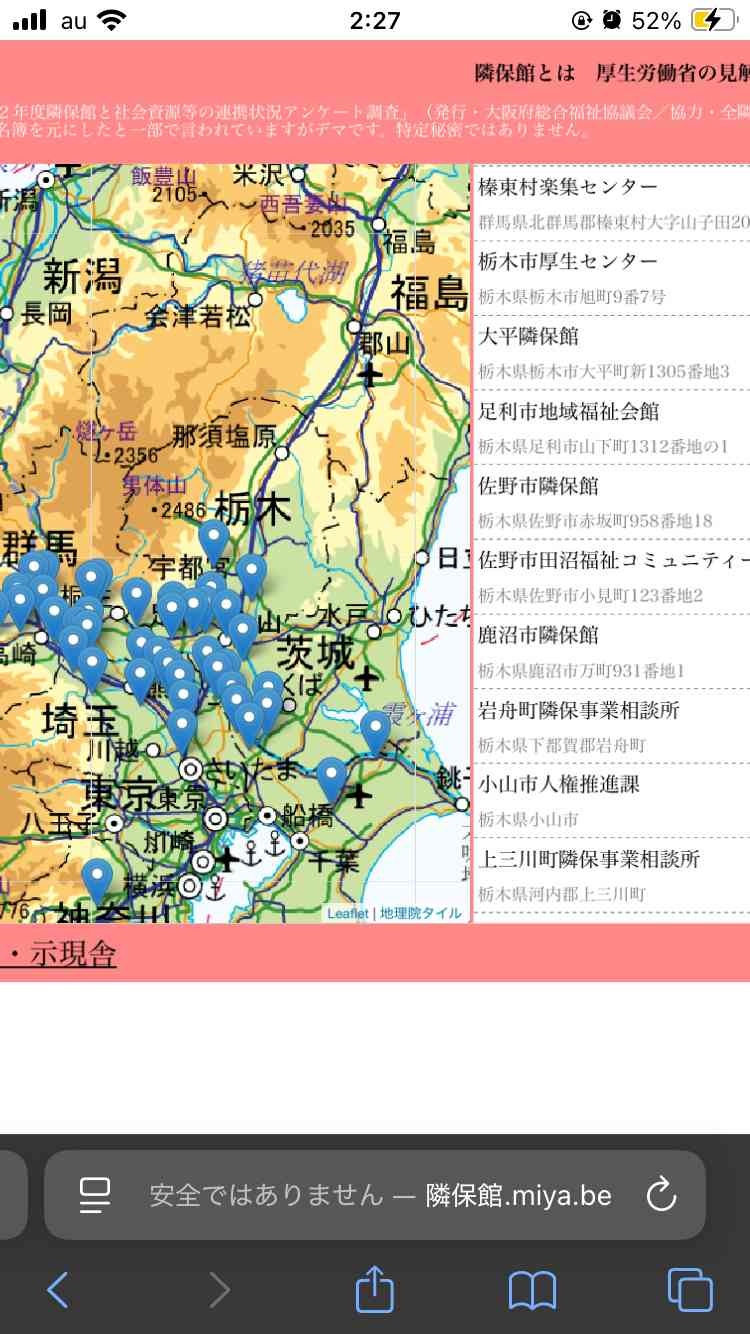The height and width of the screenshot is (1334, 750).
Task: Show all open tabs
Action: point(690,1290)
